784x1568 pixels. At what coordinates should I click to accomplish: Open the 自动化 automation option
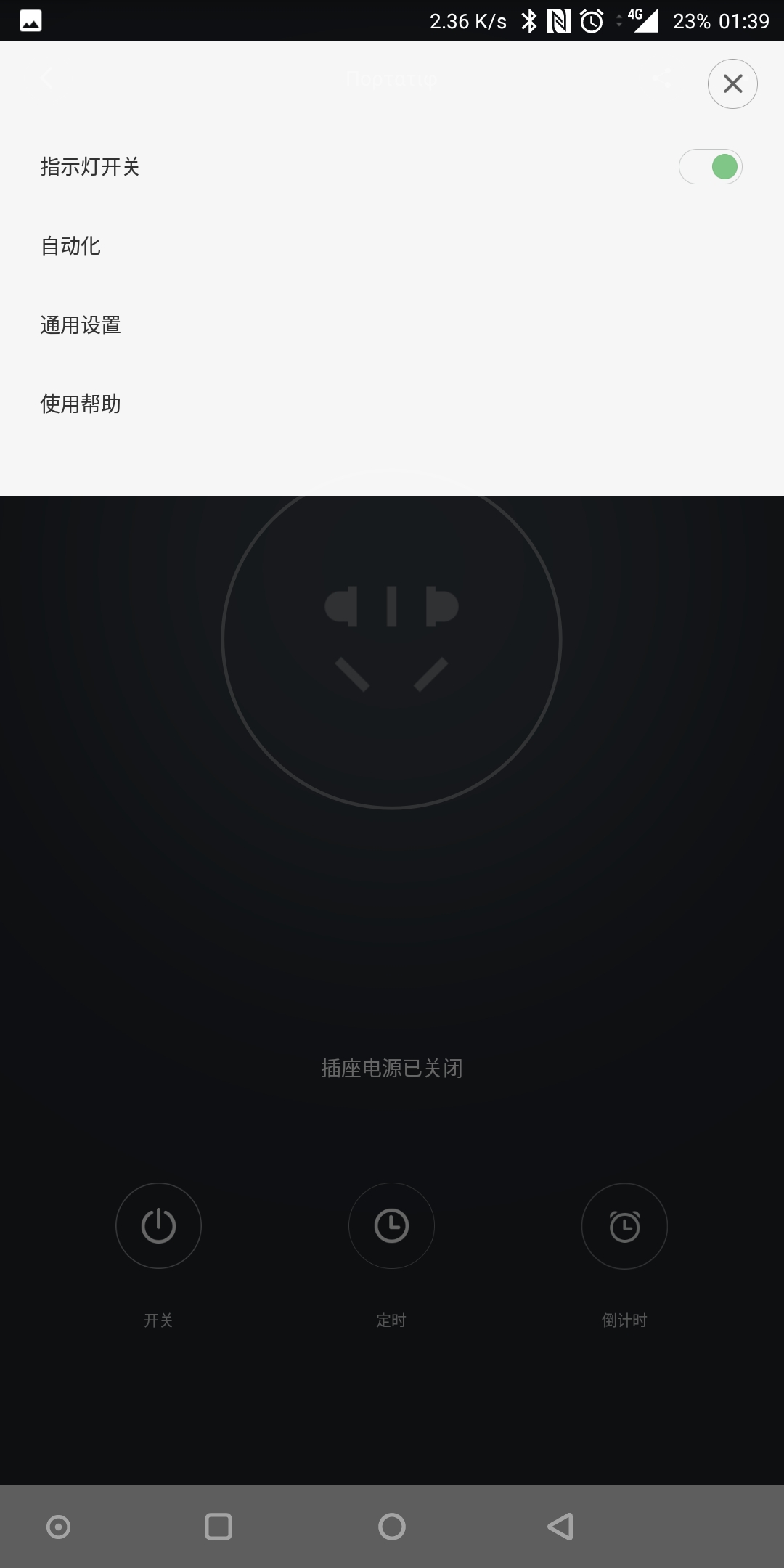[71, 246]
